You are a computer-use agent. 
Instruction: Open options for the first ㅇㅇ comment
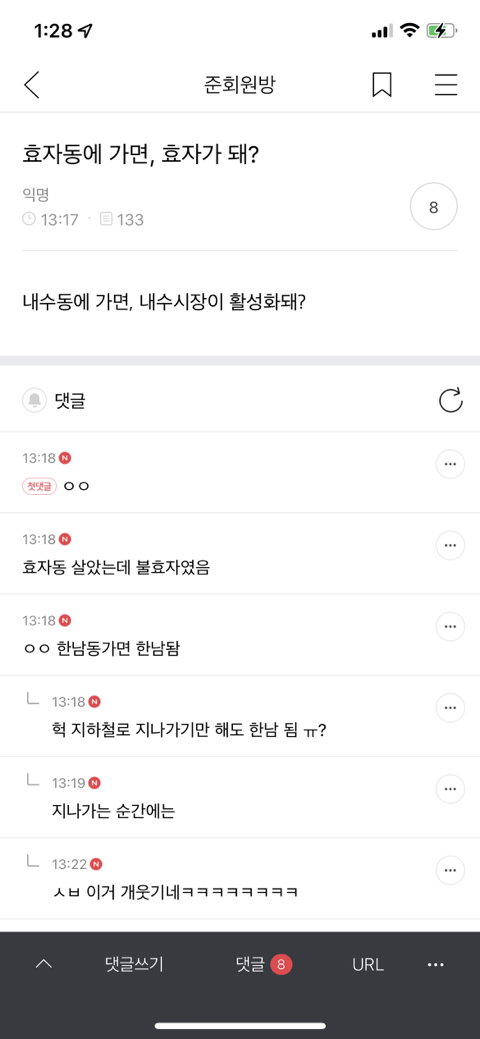point(450,465)
